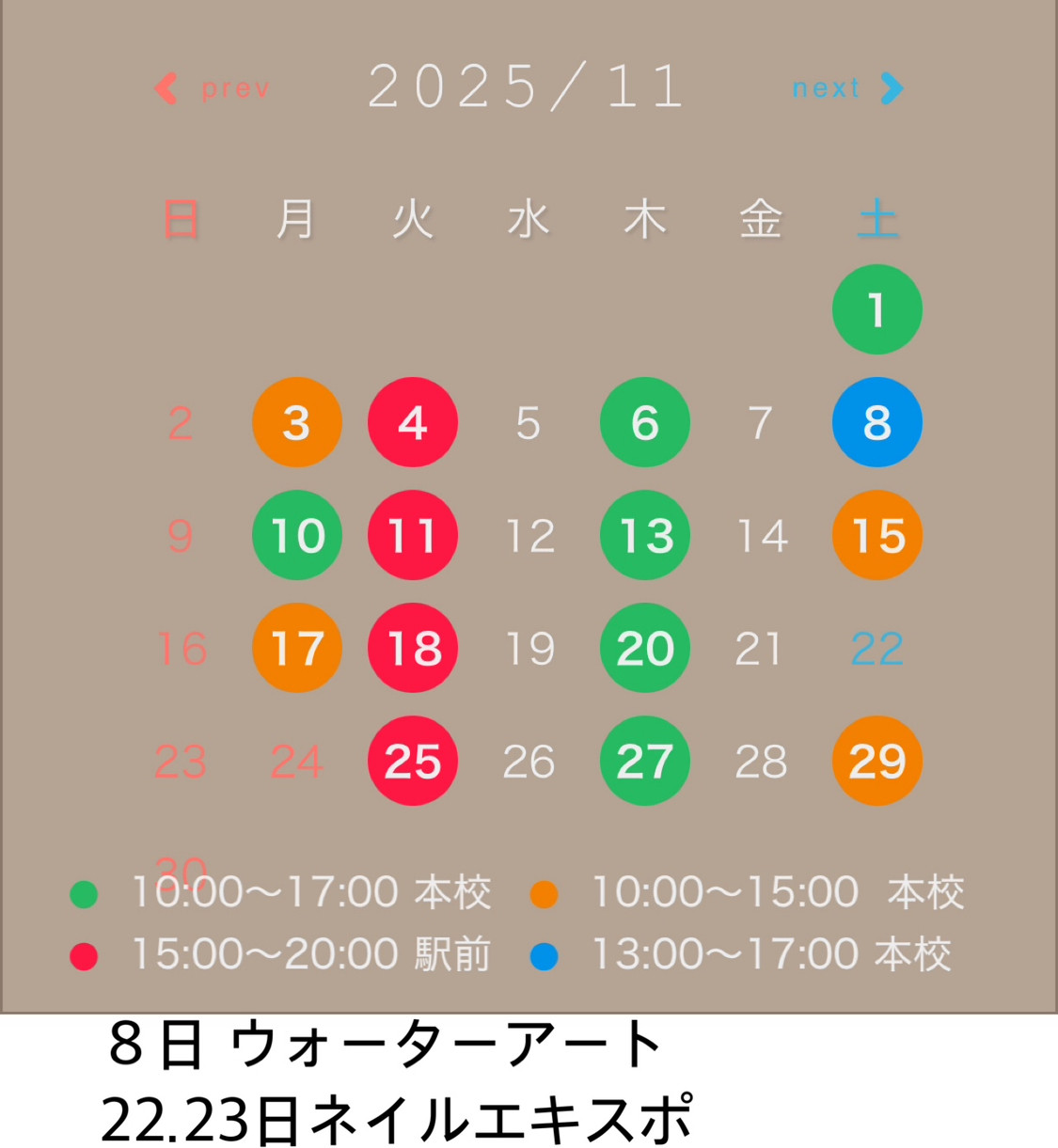1058x1148 pixels.
Task: Go to the previous month with prev
Action: 213,88
